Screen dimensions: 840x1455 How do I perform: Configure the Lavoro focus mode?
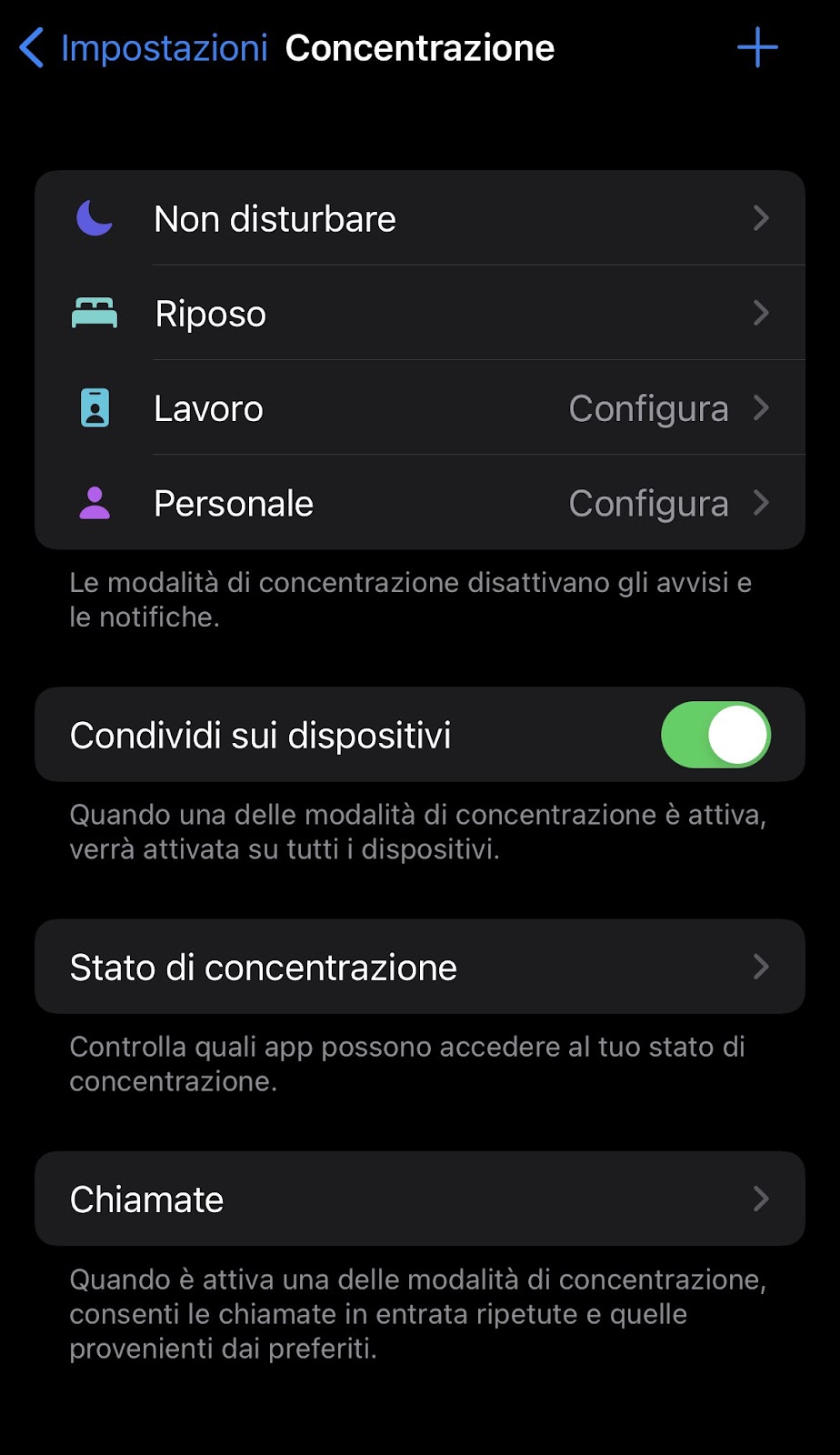[x=420, y=407]
